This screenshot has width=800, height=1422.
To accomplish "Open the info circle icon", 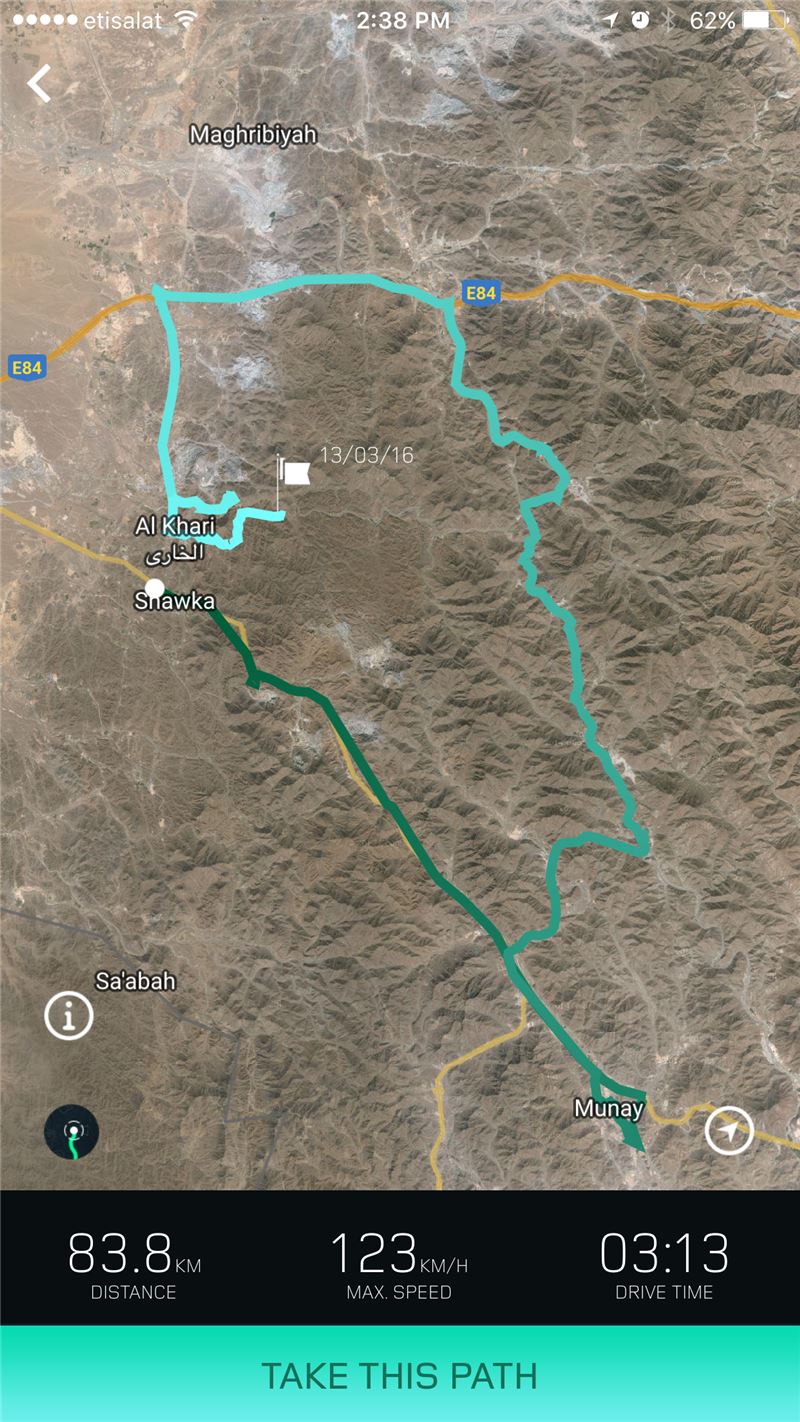I will tap(69, 1016).
